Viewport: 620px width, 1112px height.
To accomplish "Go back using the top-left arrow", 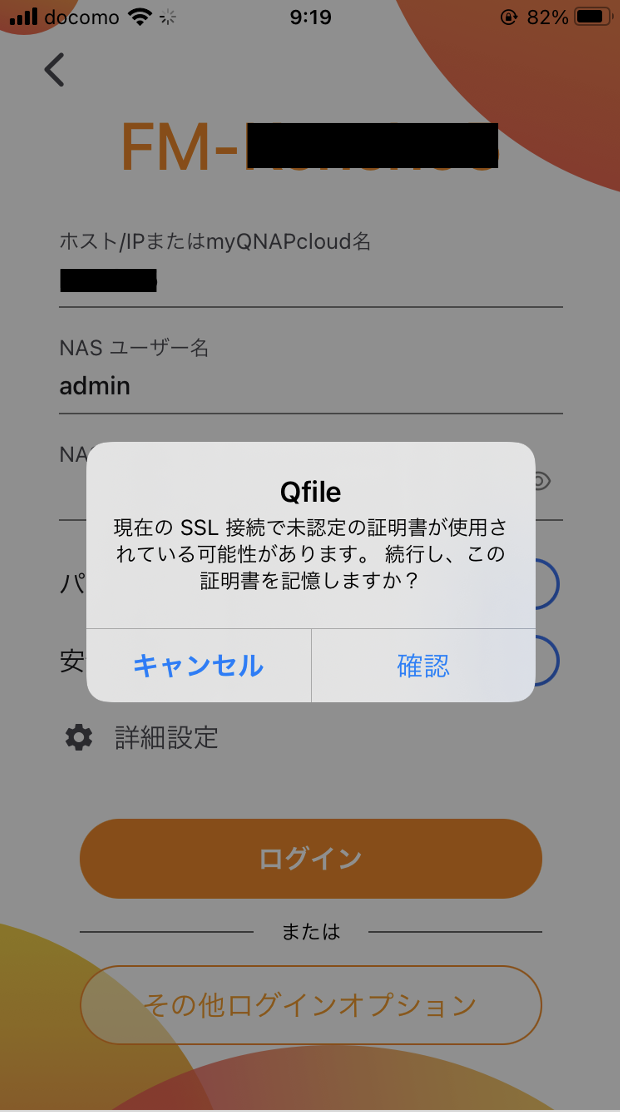I will [x=54, y=69].
